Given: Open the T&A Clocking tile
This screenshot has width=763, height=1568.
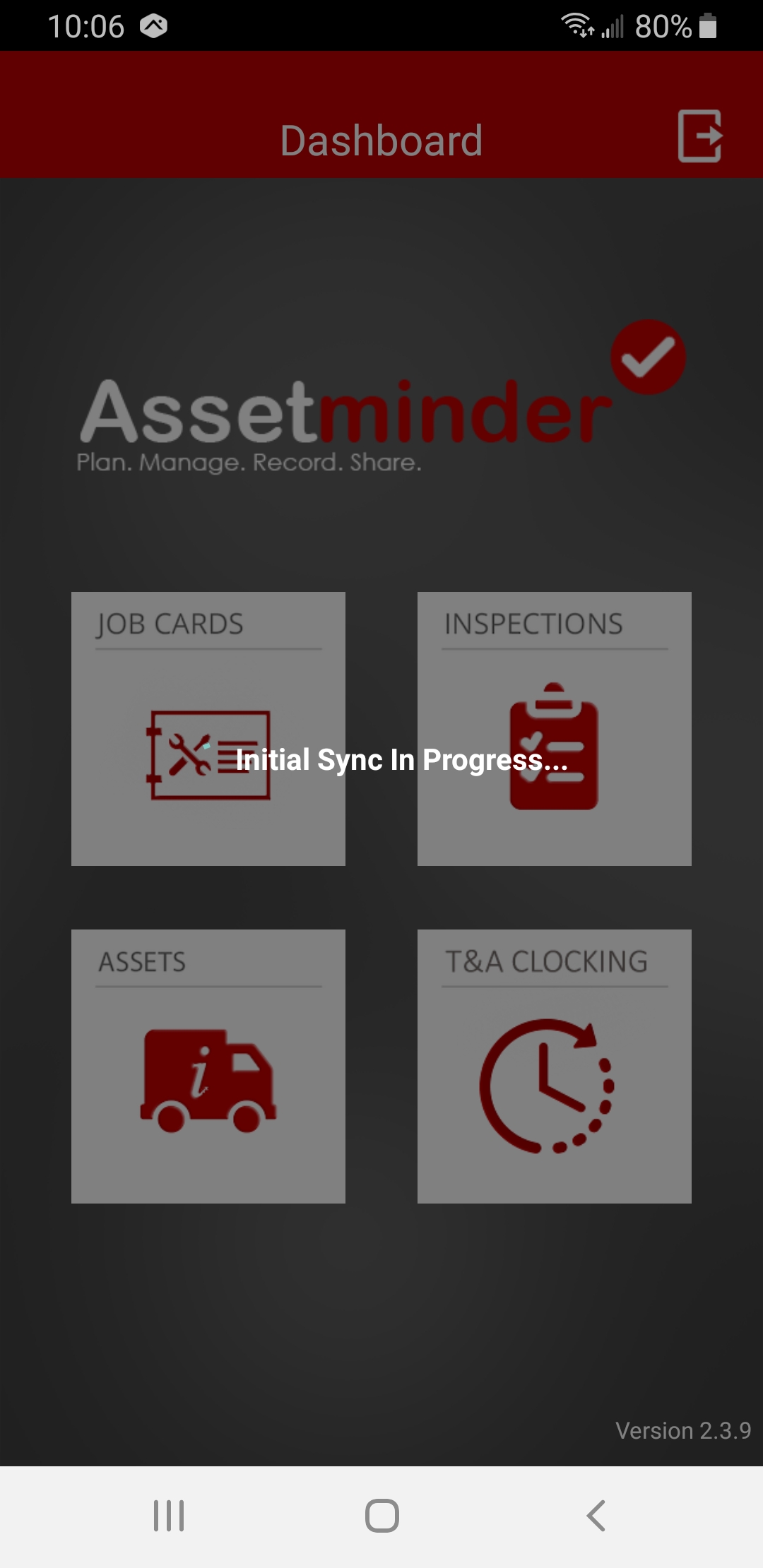Looking at the screenshot, I should tap(555, 1067).
